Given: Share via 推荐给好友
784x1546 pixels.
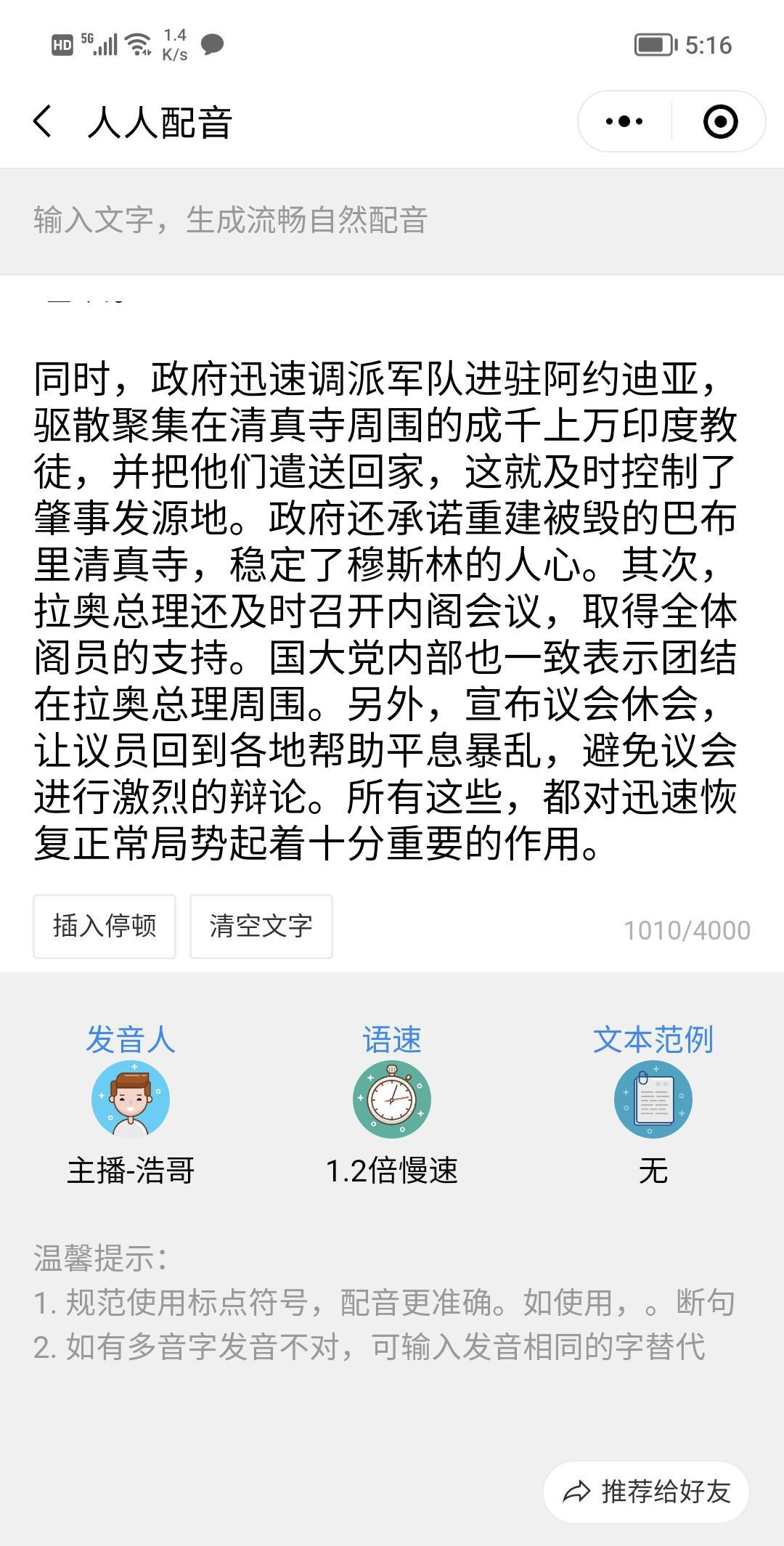Looking at the screenshot, I should point(646,1492).
